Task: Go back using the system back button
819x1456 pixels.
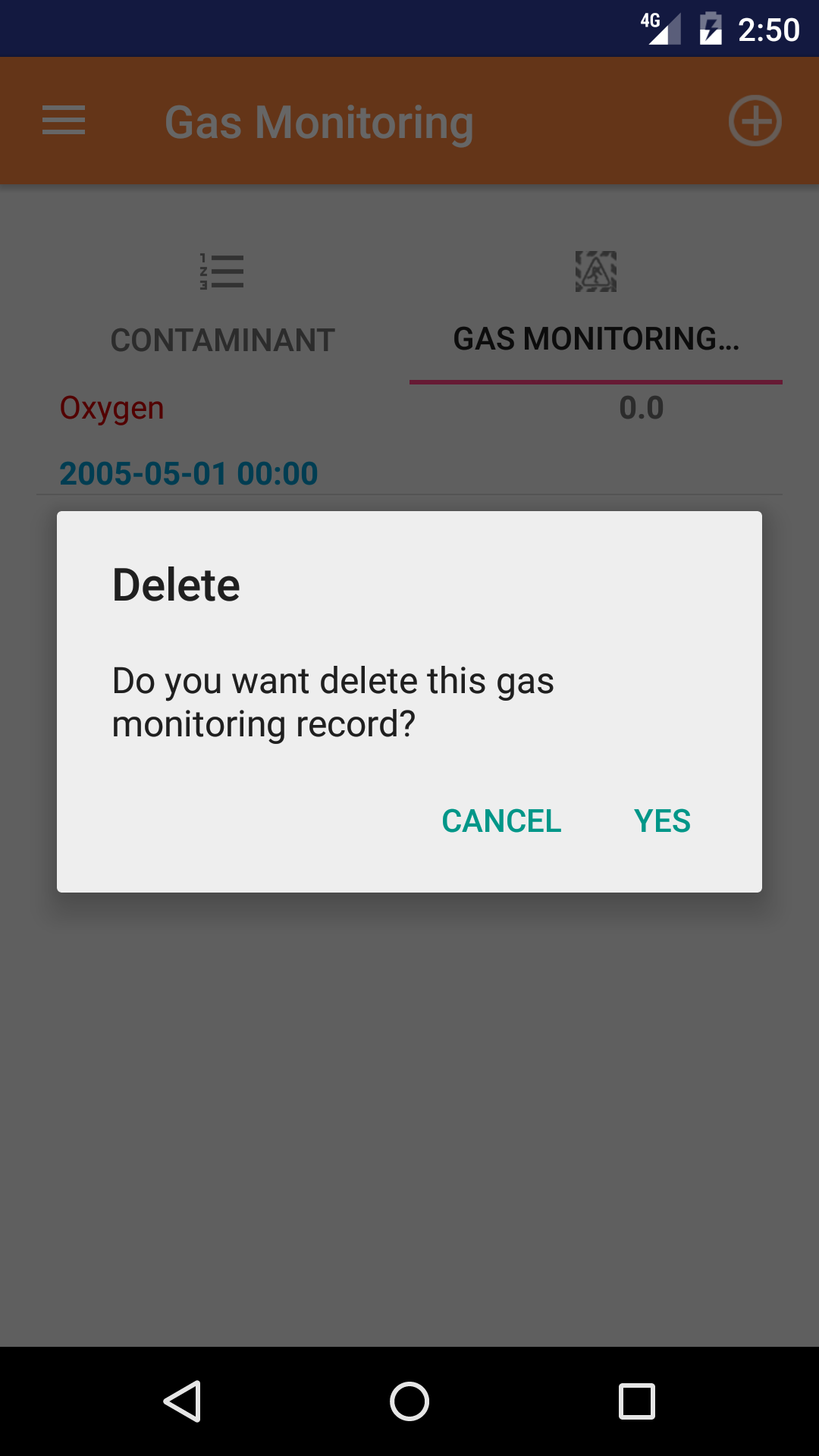Action: tap(182, 1401)
